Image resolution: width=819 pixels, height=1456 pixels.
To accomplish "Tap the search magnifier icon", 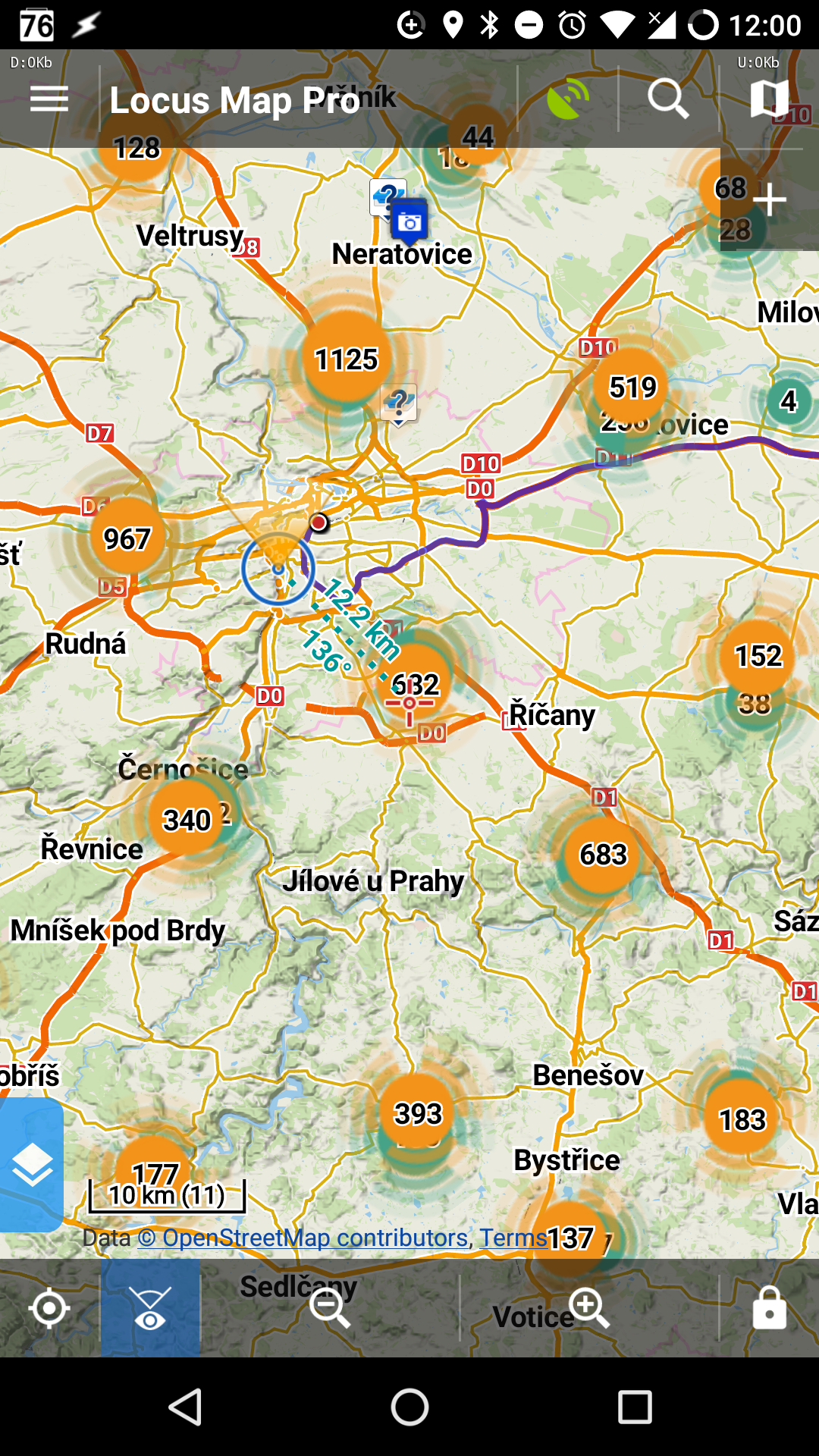I will (668, 99).
